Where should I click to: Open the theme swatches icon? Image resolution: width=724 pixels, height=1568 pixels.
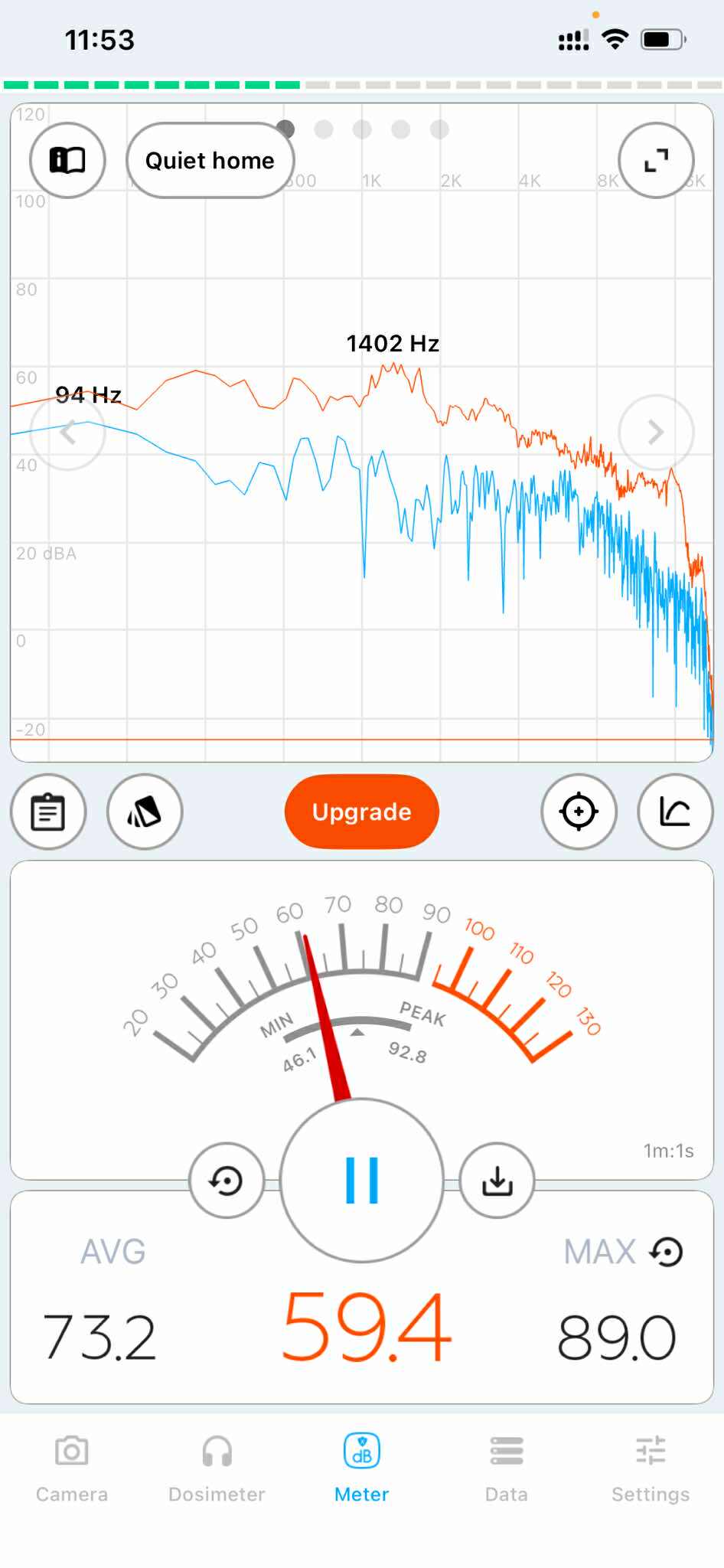pyautogui.click(x=145, y=812)
